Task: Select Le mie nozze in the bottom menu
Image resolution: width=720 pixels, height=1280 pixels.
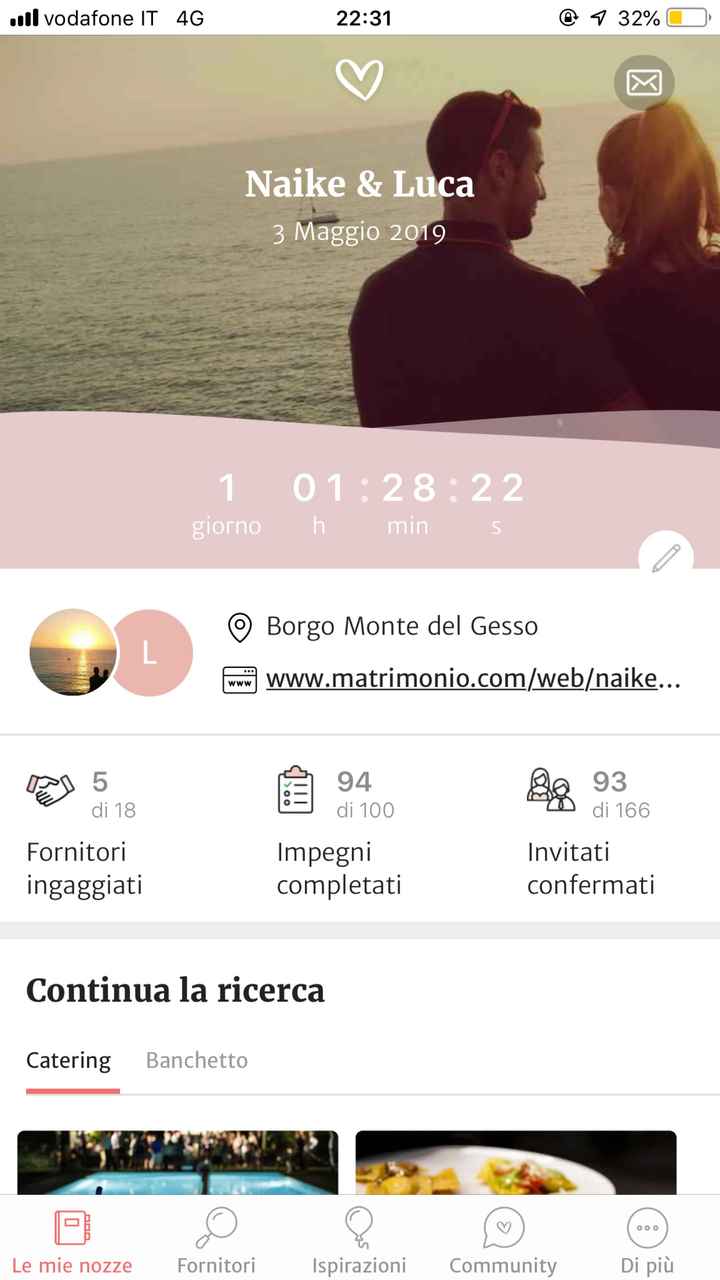Action: pyautogui.click(x=72, y=1240)
